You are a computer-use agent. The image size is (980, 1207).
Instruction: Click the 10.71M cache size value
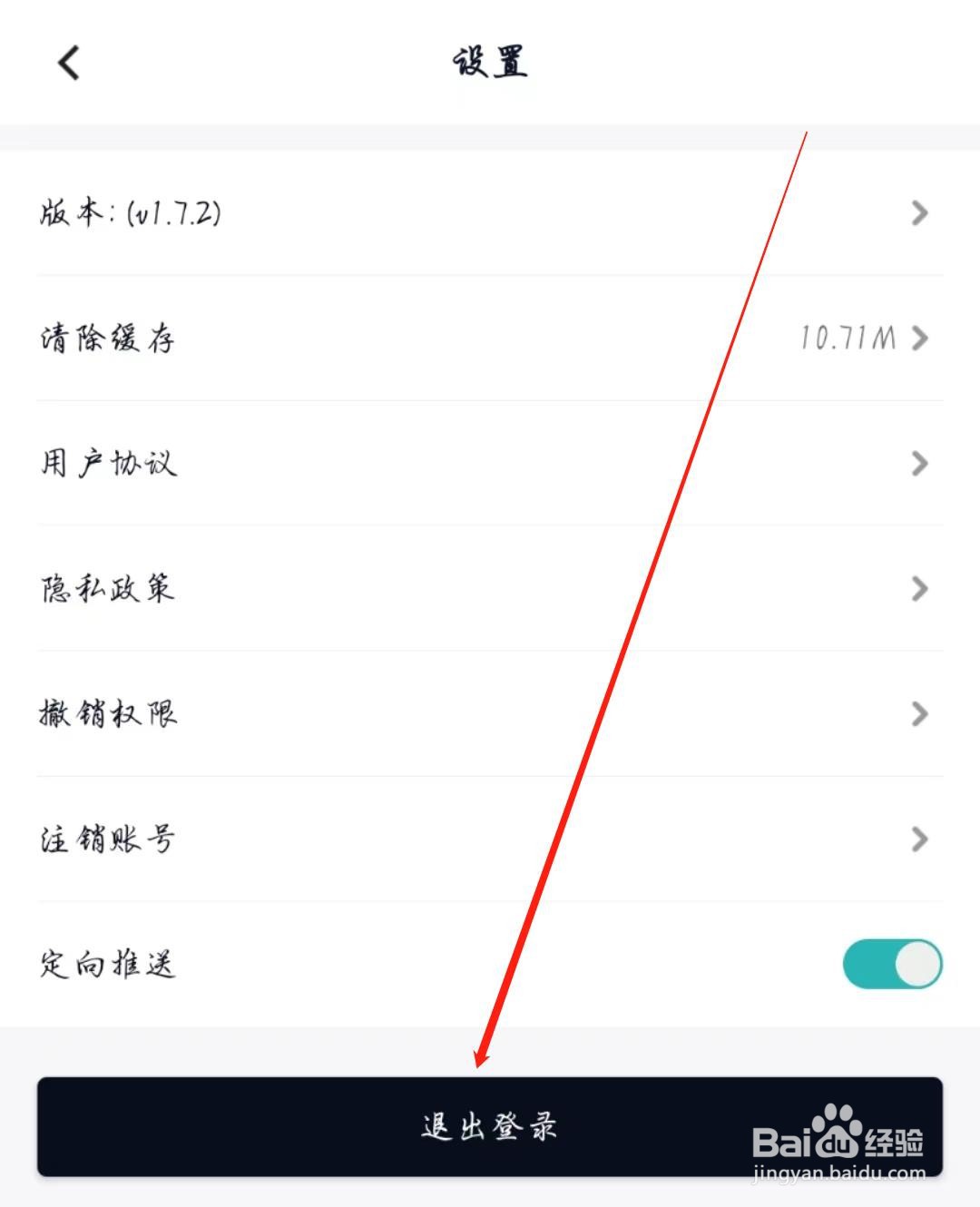click(847, 339)
